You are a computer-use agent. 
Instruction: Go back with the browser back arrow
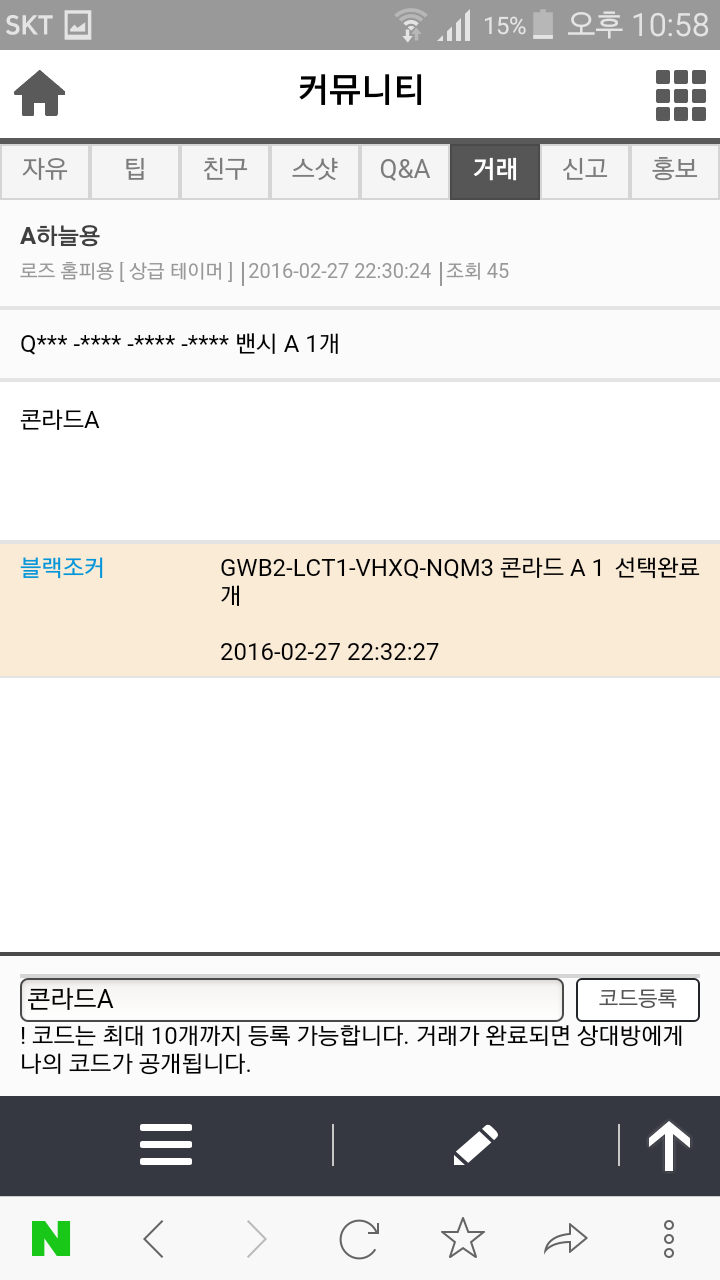[x=153, y=1239]
